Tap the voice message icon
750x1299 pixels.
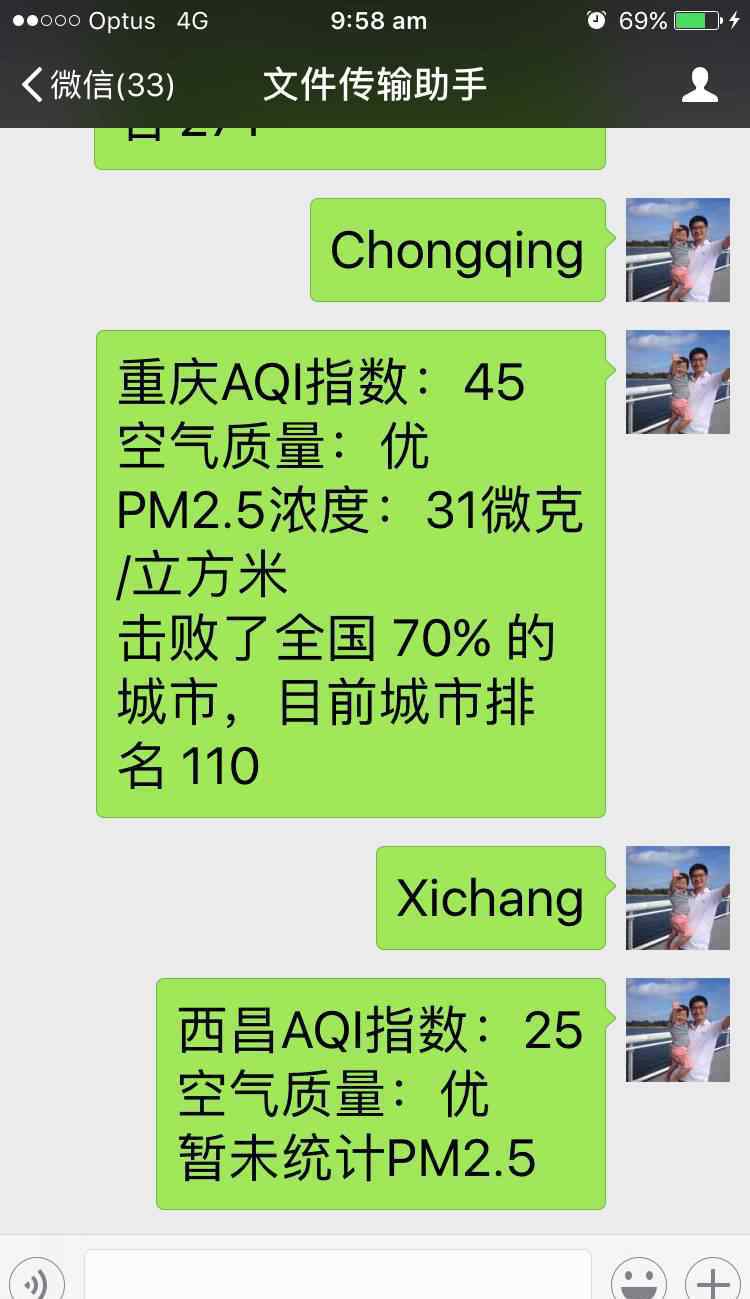pos(34,1281)
